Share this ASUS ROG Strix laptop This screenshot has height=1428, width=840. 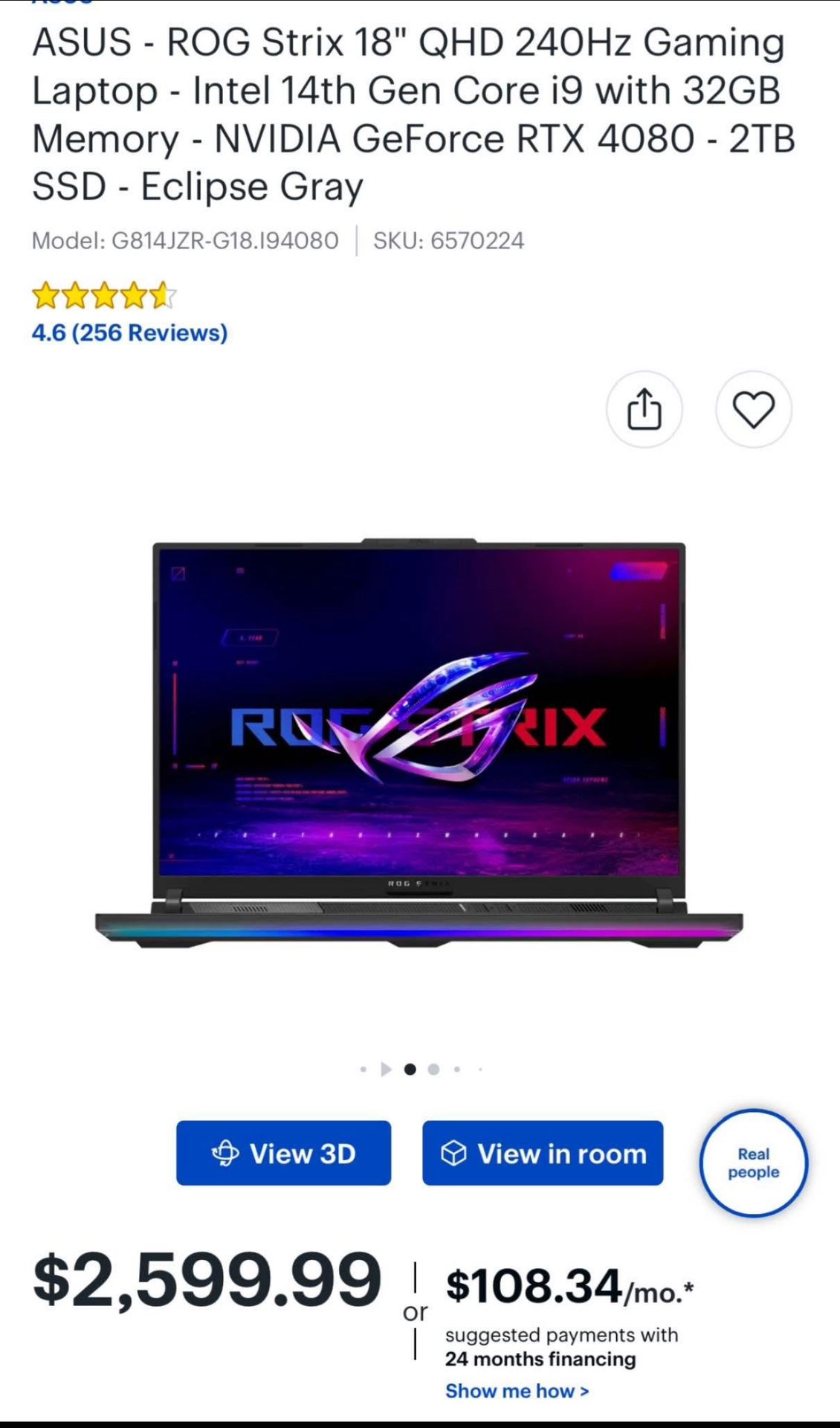pos(644,410)
